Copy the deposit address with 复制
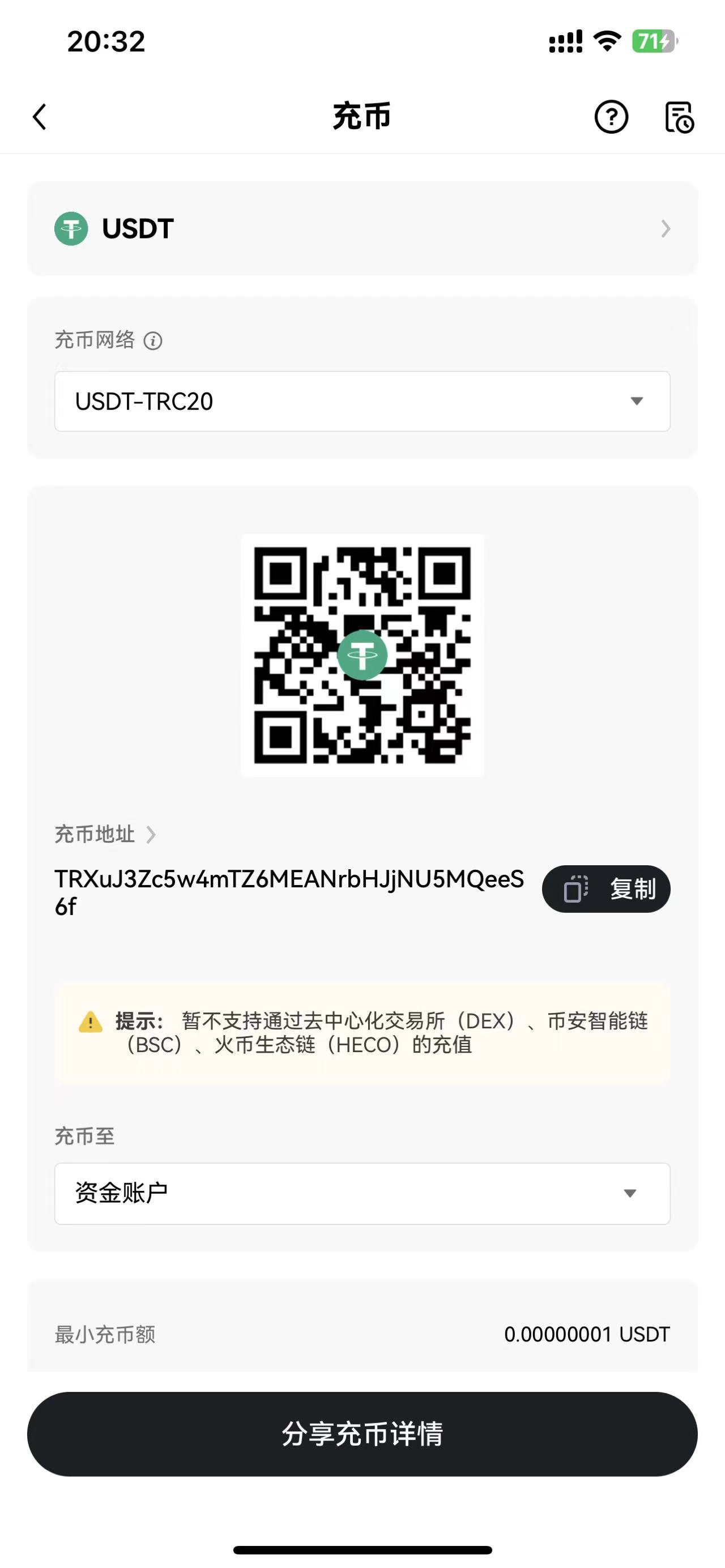 (x=606, y=888)
